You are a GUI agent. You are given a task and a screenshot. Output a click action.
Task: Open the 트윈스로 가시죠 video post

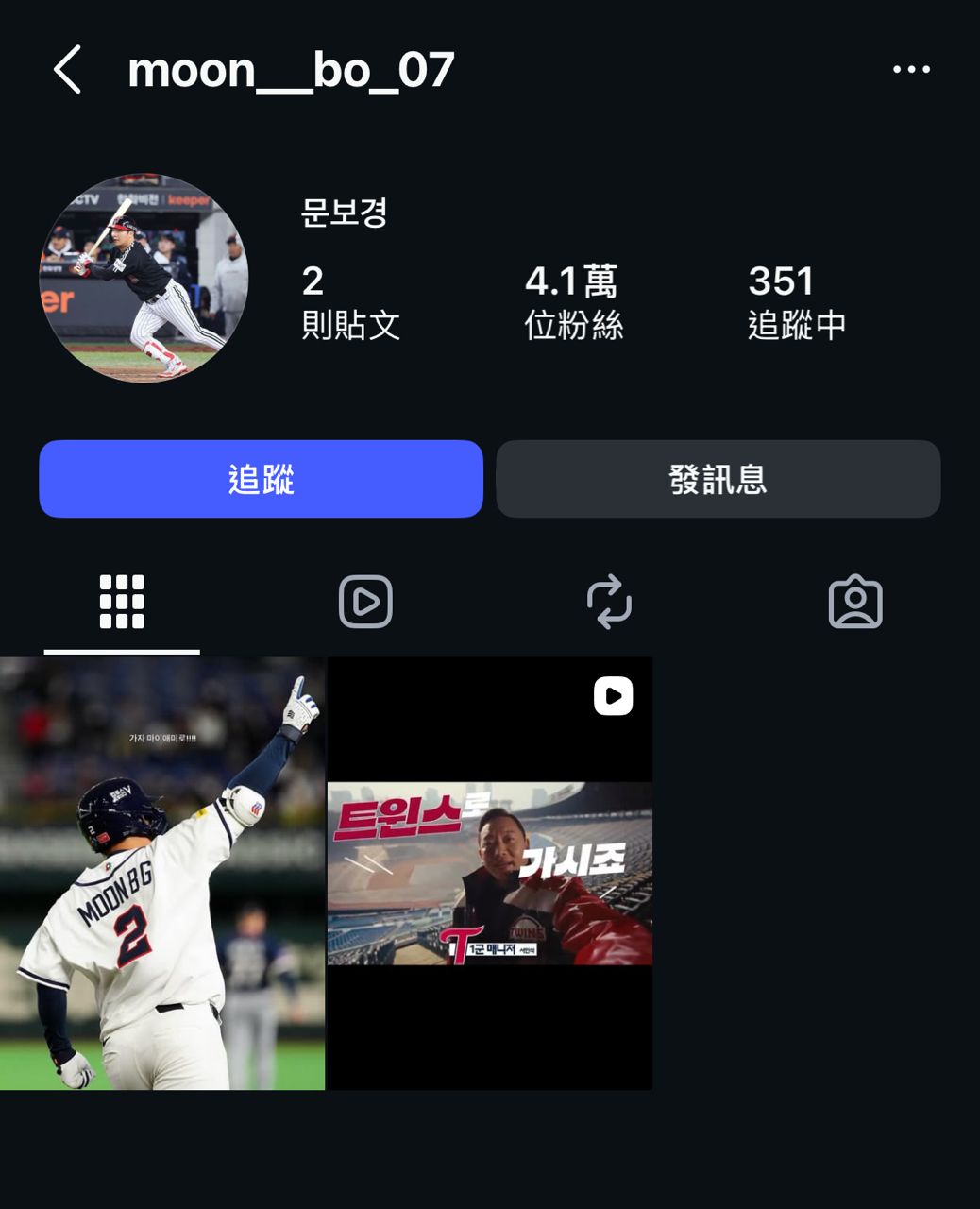[489, 874]
